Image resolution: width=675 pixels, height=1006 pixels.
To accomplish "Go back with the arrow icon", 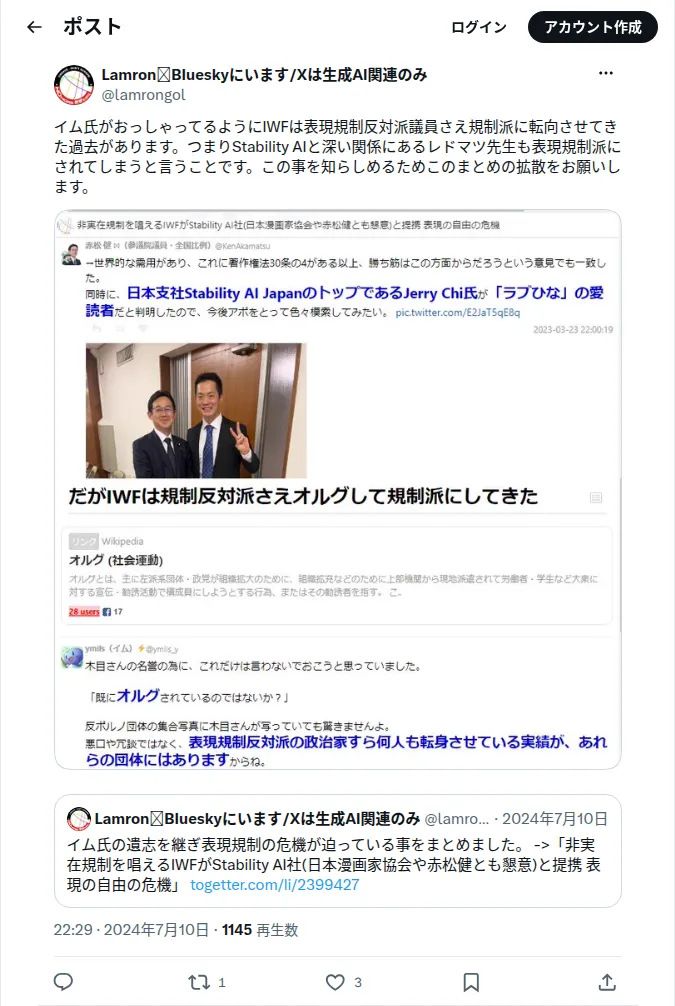I will pyautogui.click(x=34, y=27).
